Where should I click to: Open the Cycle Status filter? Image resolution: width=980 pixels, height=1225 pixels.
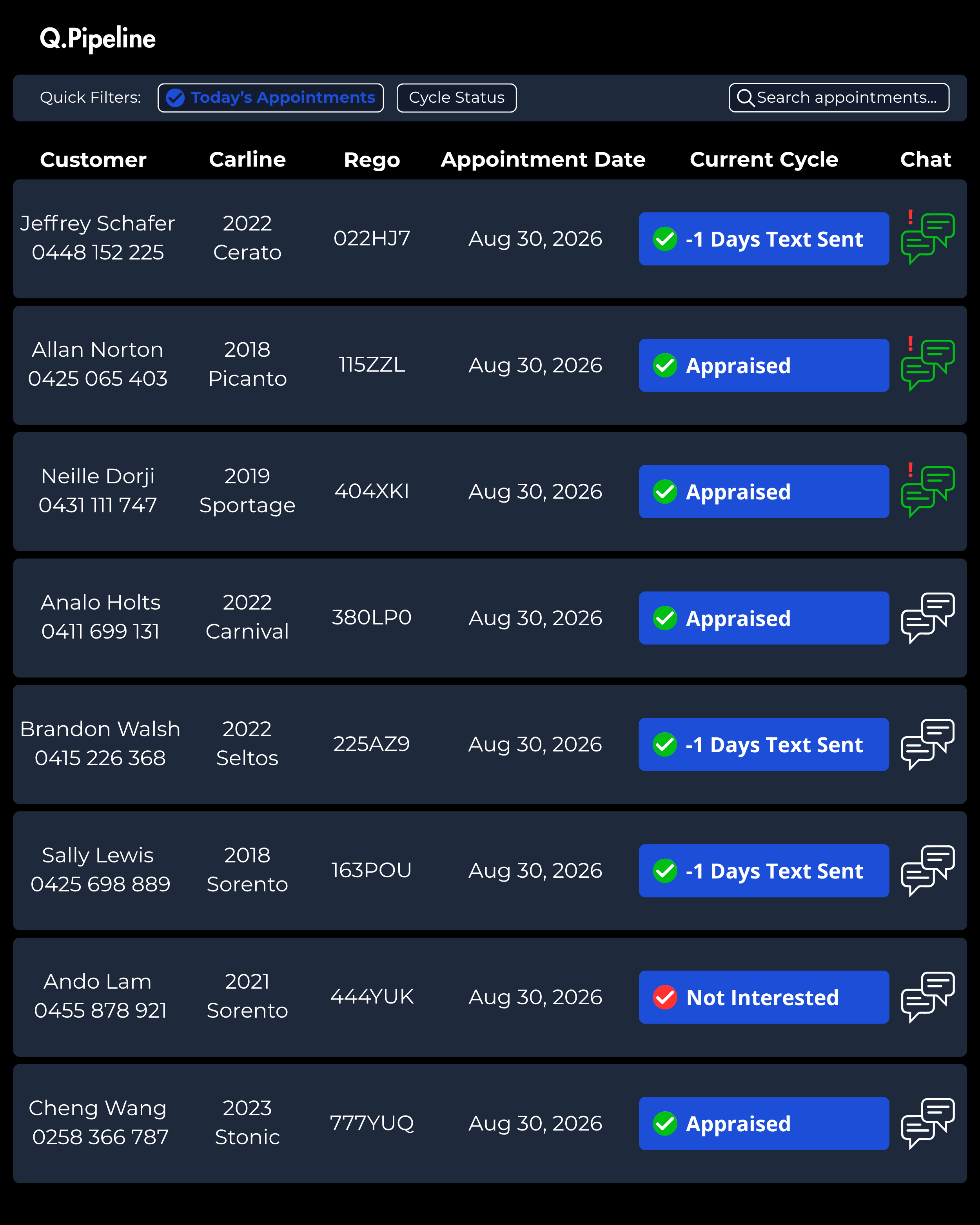[456, 98]
